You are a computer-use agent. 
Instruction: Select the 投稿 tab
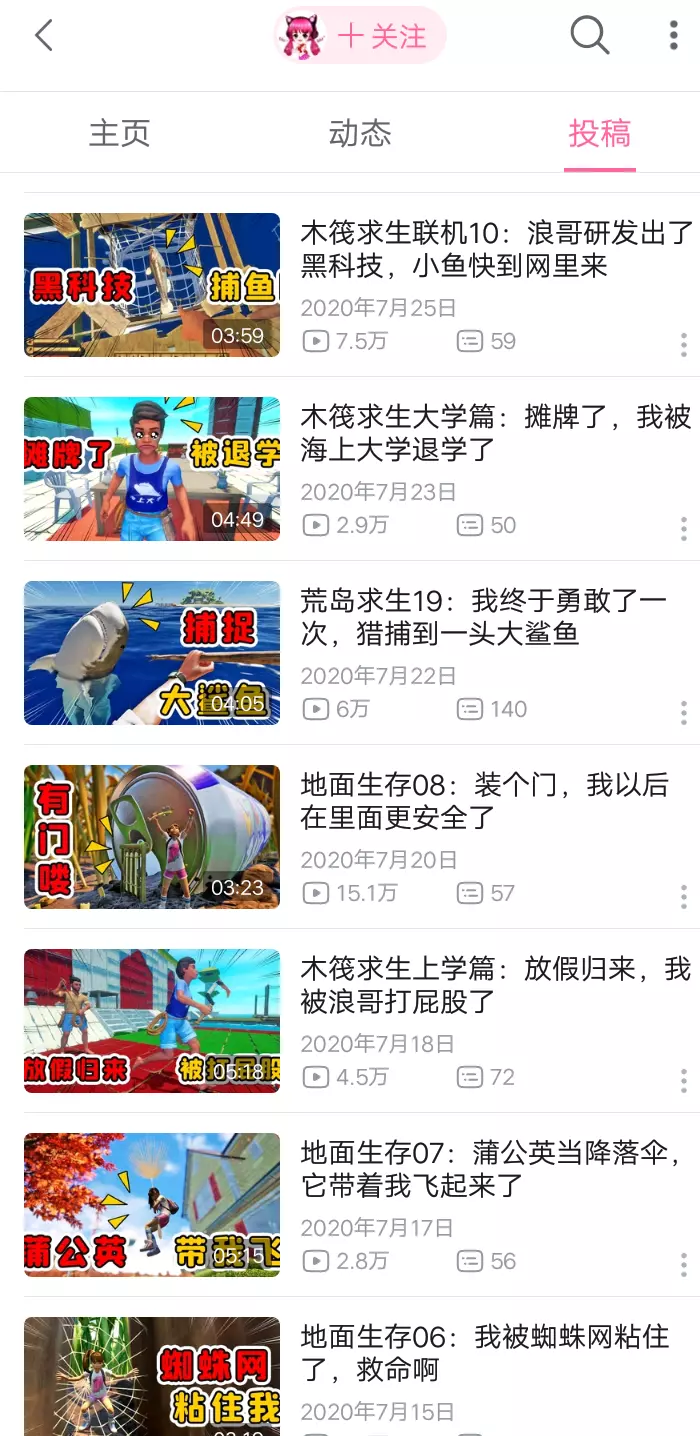[x=600, y=133]
